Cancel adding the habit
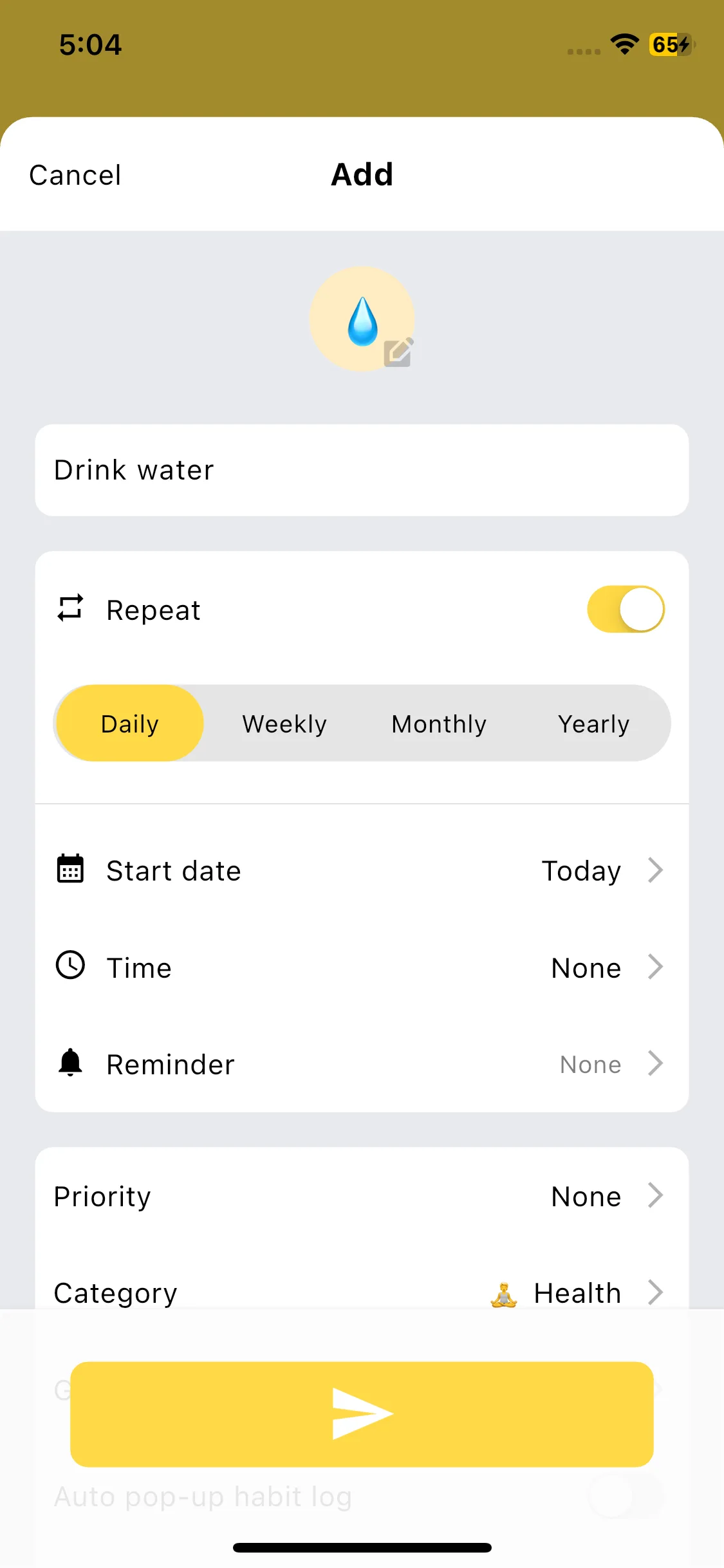724x1568 pixels. pos(75,175)
